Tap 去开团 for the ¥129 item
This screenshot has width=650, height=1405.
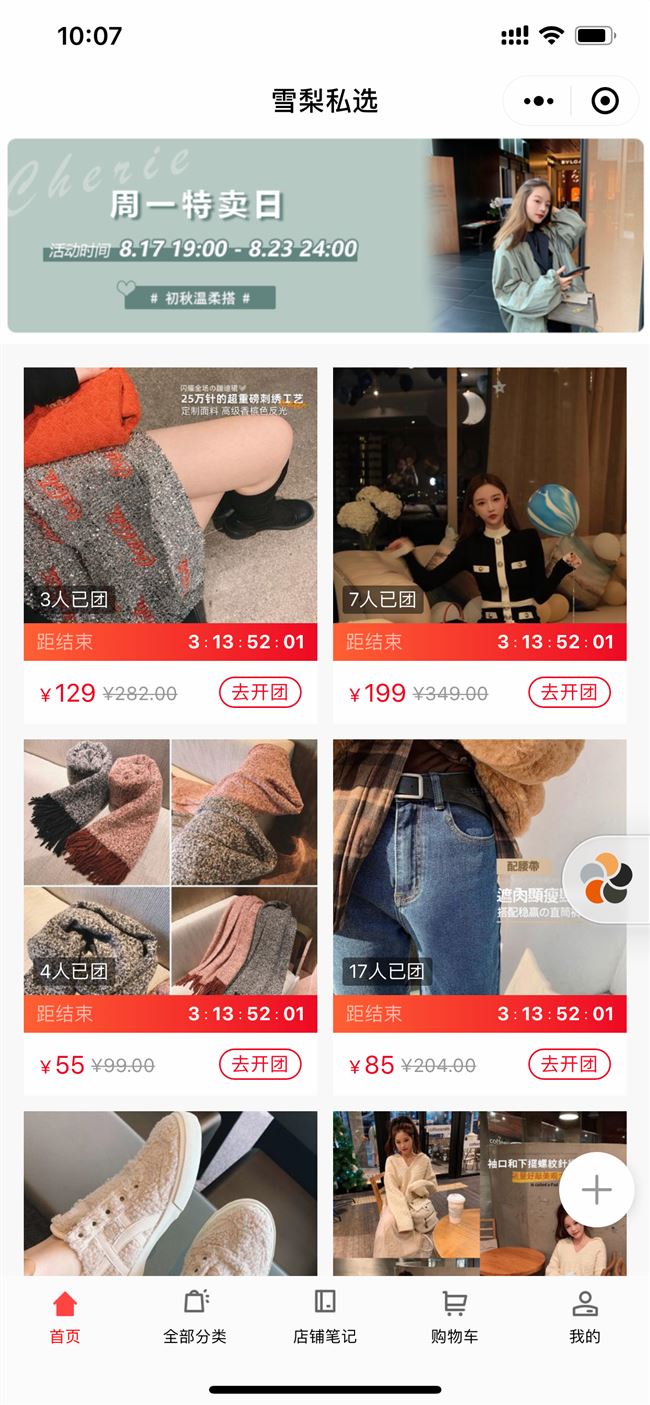point(260,692)
